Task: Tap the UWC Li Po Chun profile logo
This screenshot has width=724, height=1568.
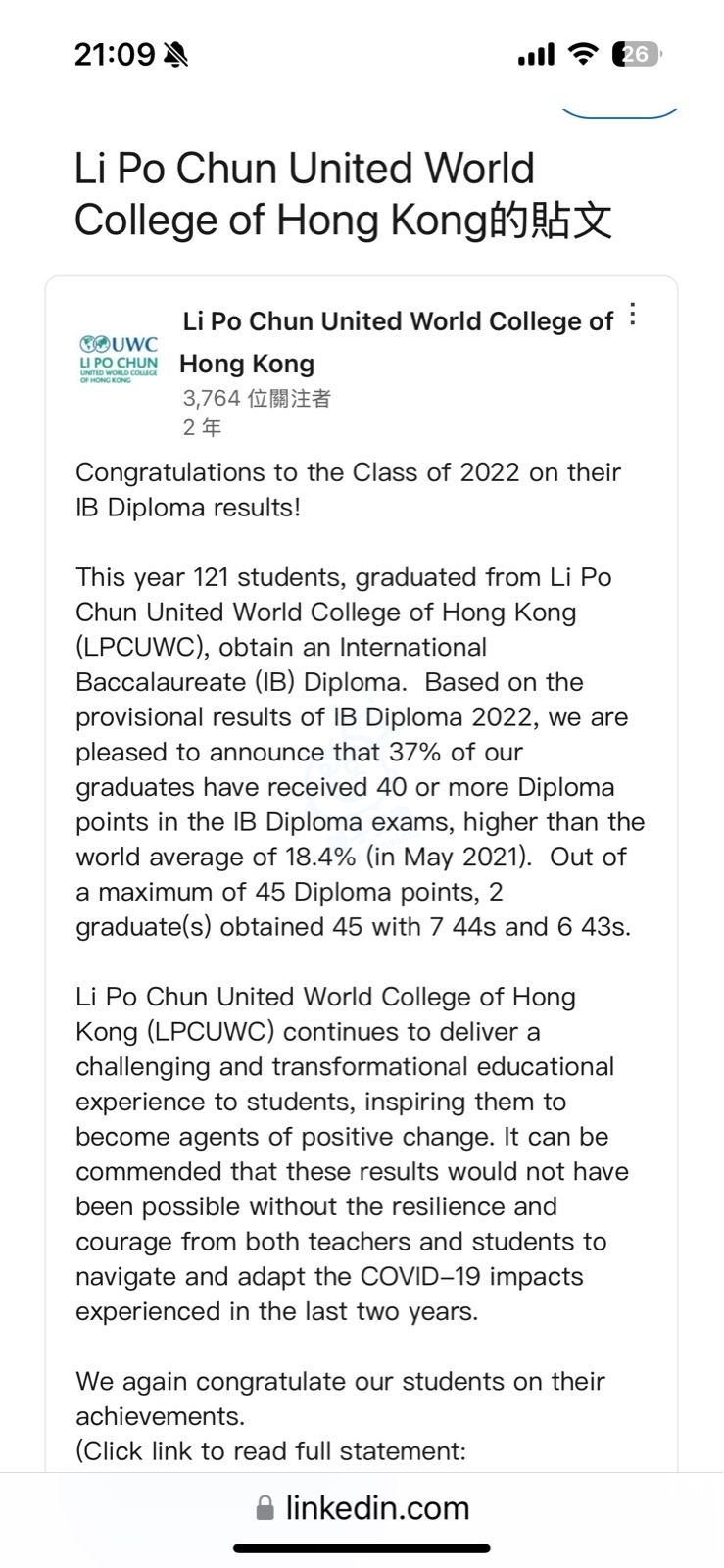Action: point(119,359)
